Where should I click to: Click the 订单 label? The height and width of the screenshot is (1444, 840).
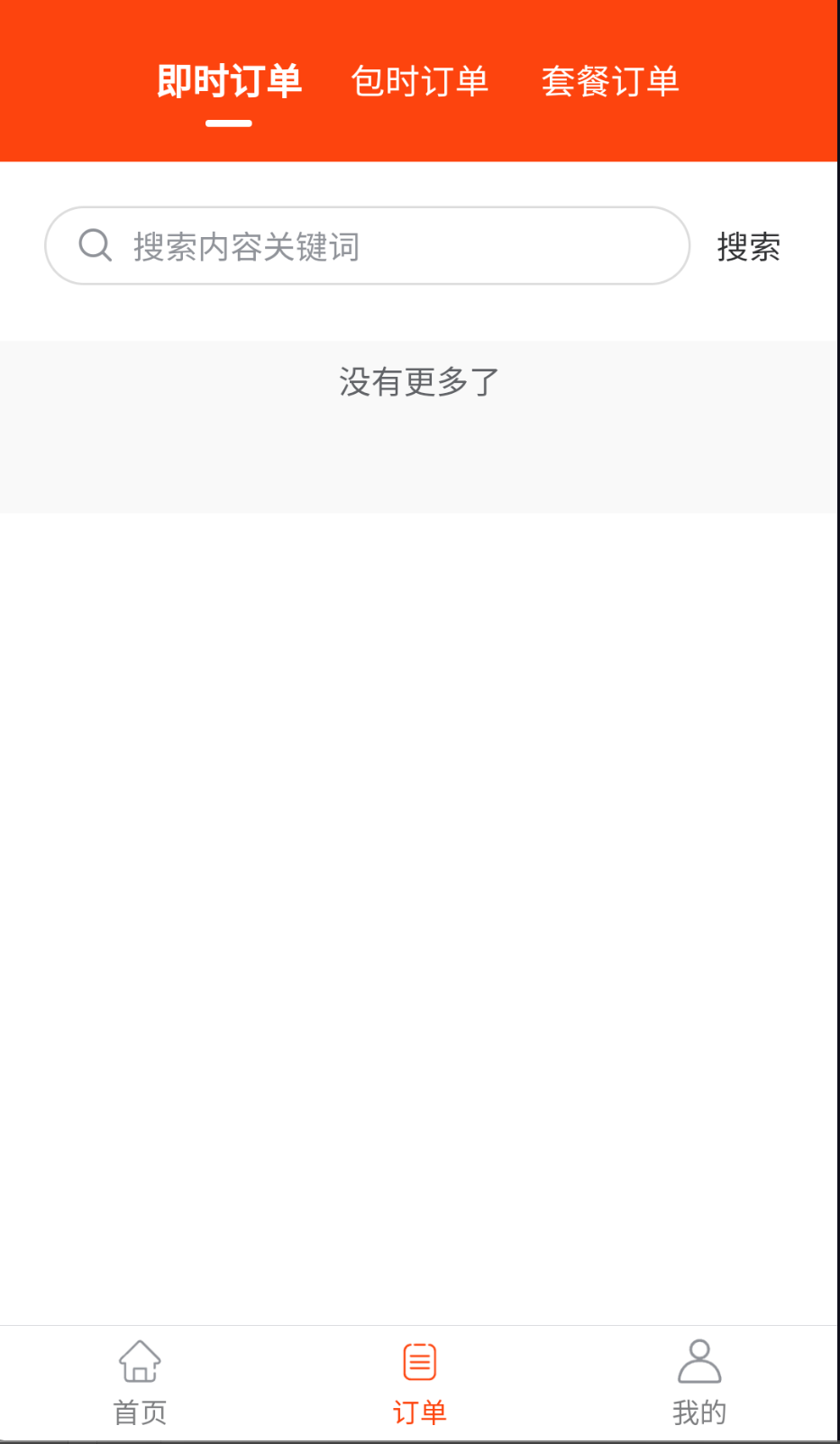[x=419, y=1412]
